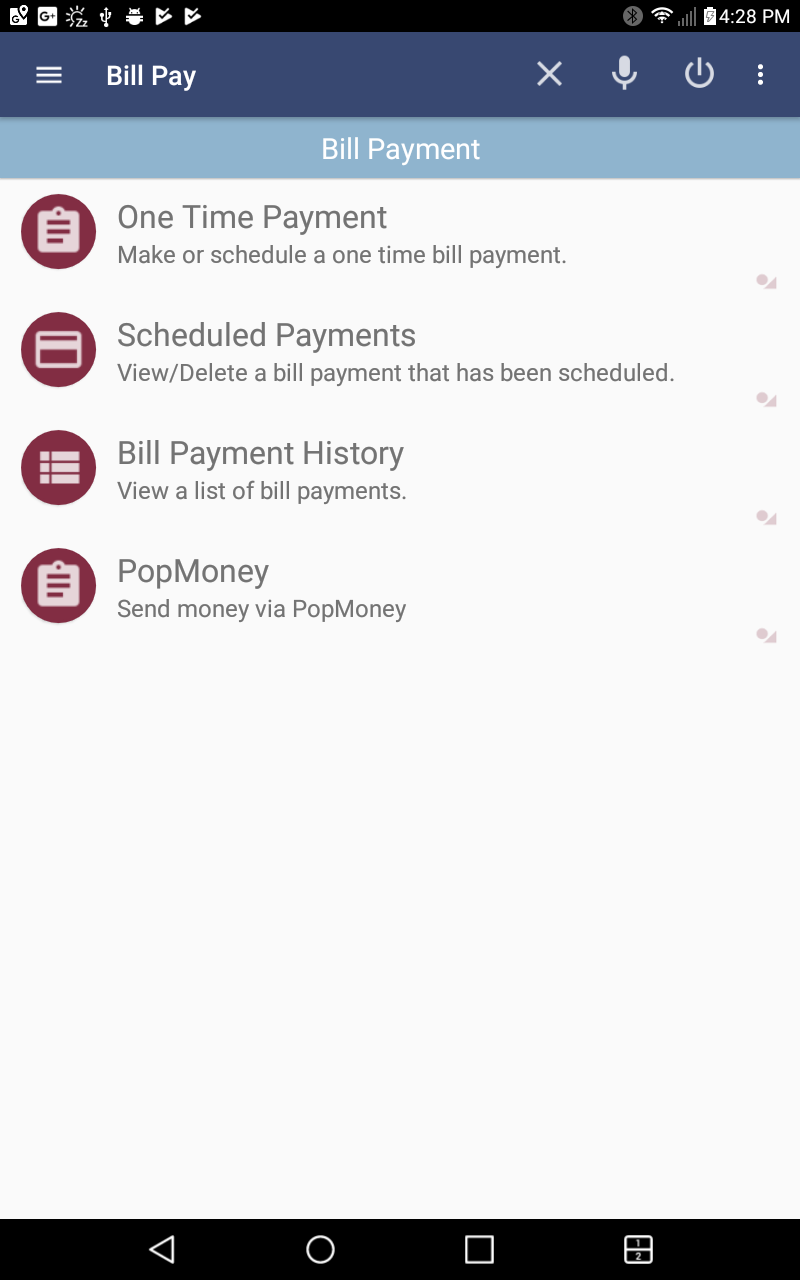Open the Bill Pay title in app bar
This screenshot has height=1280, width=800.
coord(151,74)
